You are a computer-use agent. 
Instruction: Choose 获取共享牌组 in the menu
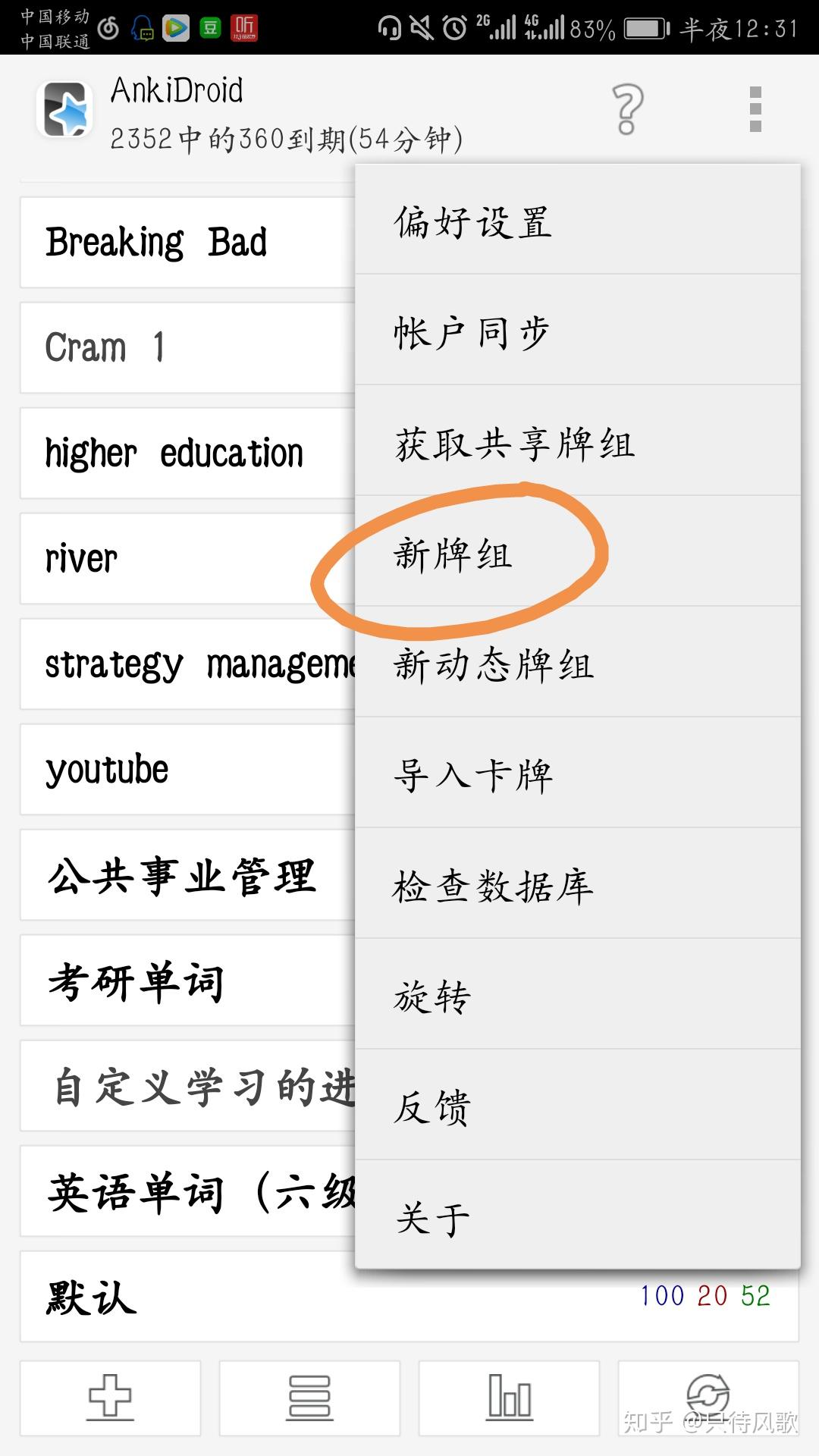click(x=578, y=441)
